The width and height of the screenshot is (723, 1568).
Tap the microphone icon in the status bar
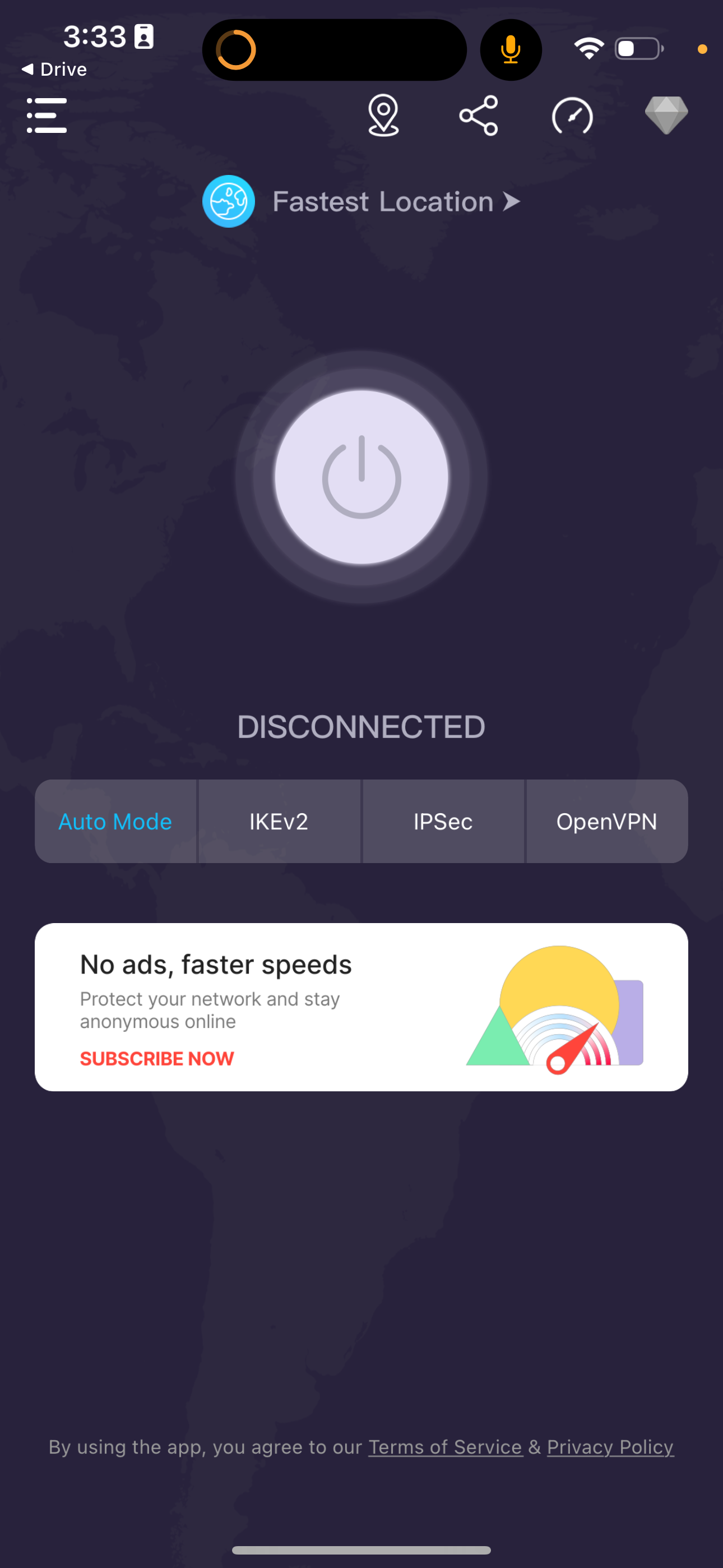(x=511, y=50)
